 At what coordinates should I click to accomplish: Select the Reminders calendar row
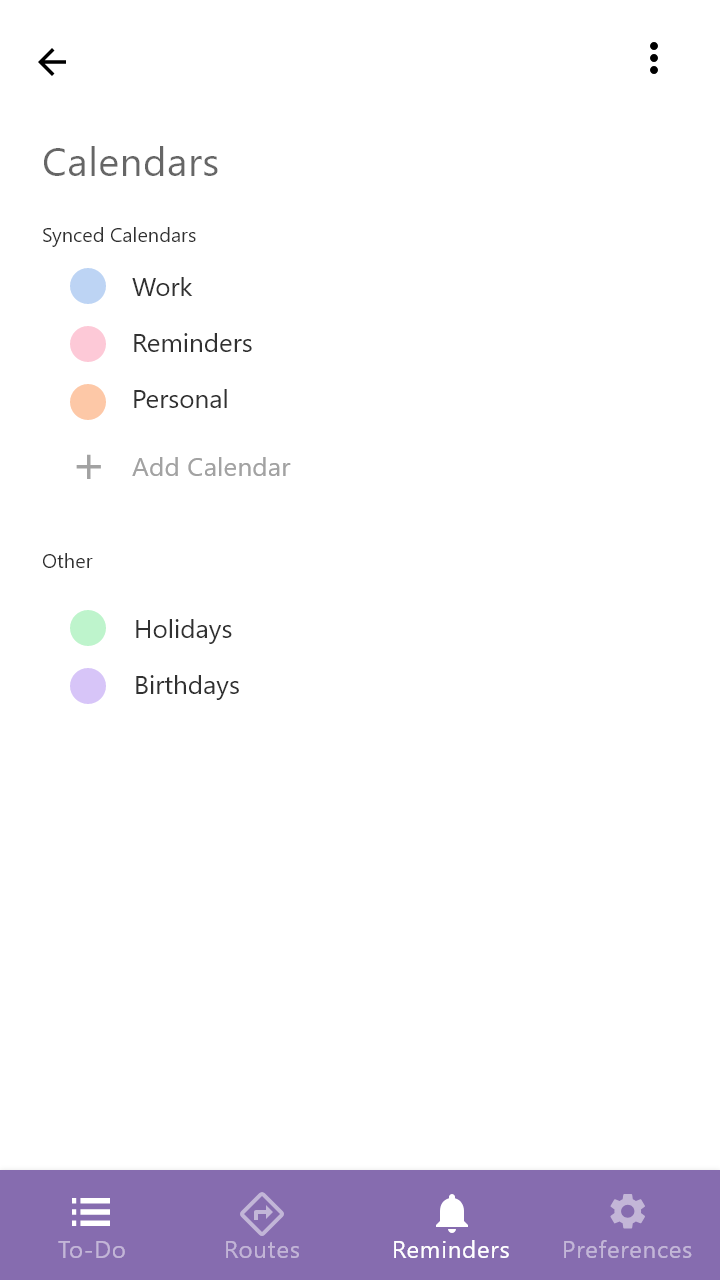[x=191, y=343]
